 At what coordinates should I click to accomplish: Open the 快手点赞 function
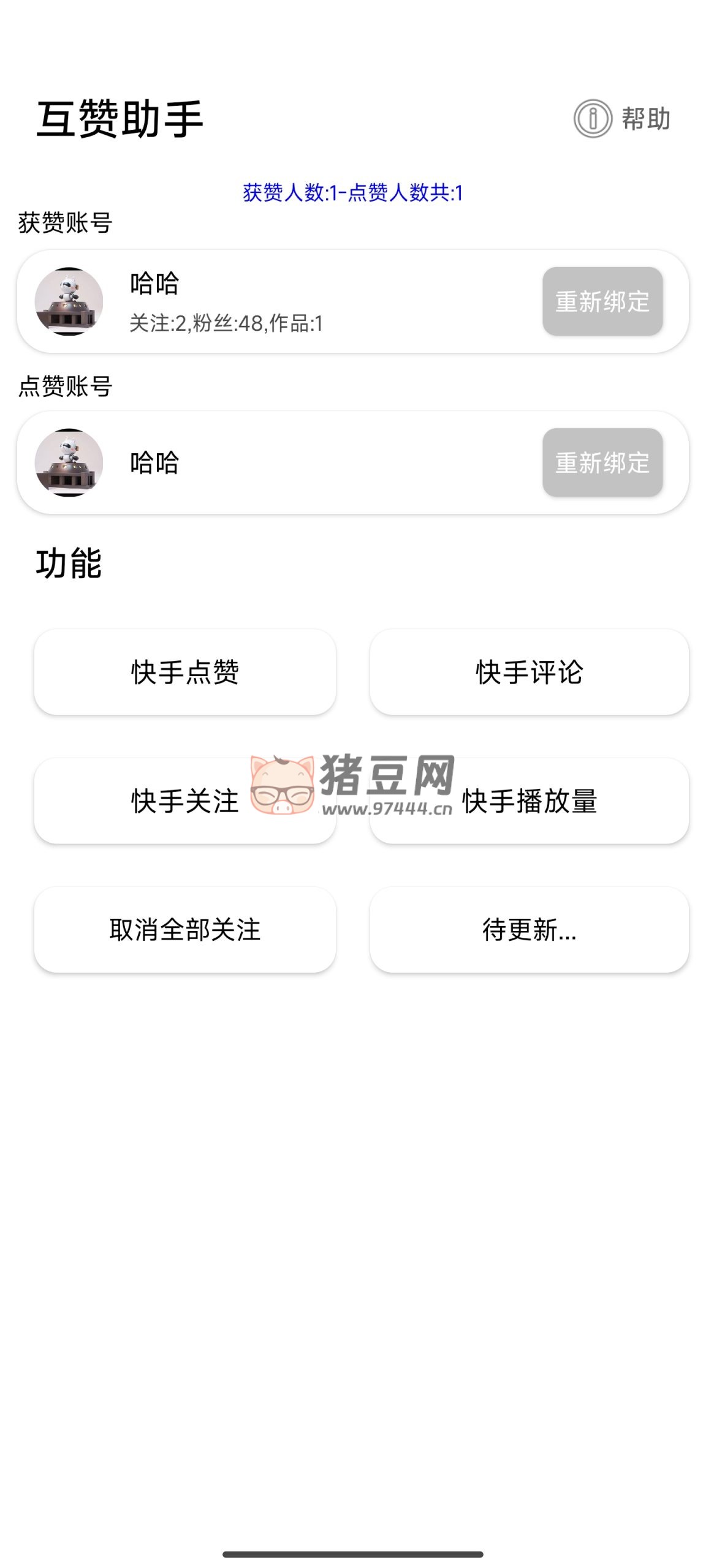pos(184,672)
